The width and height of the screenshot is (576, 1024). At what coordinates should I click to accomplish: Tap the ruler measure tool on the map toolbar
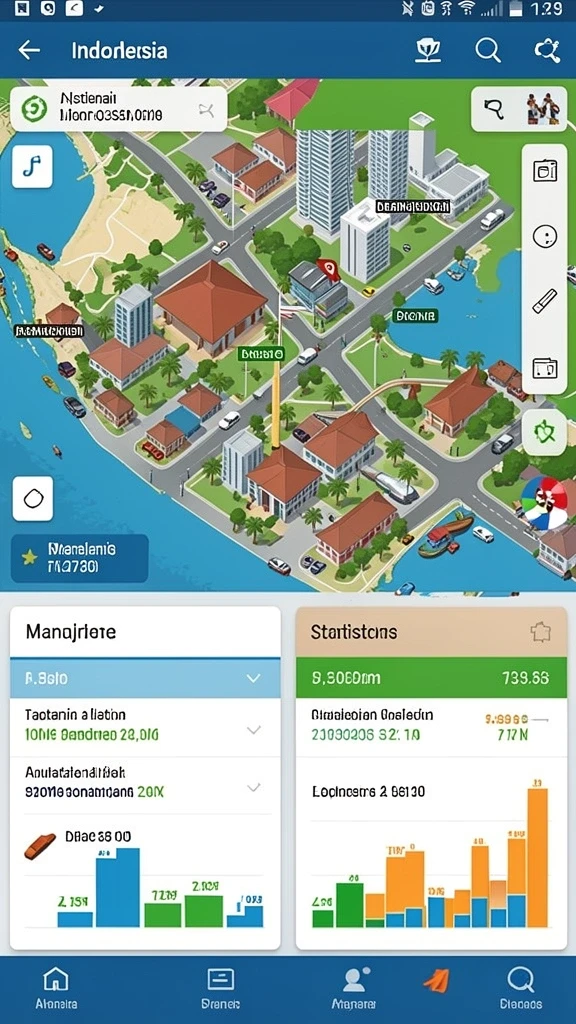coord(544,301)
